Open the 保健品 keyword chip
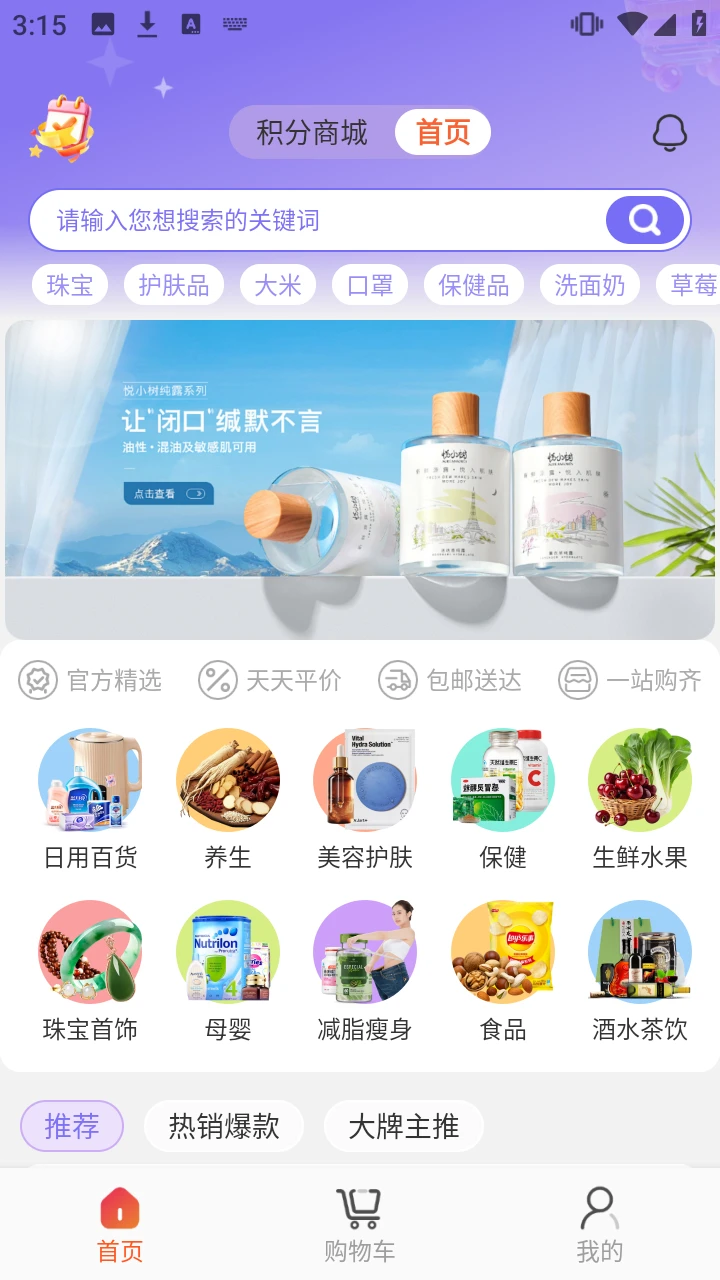This screenshot has height=1280, width=720. click(474, 284)
